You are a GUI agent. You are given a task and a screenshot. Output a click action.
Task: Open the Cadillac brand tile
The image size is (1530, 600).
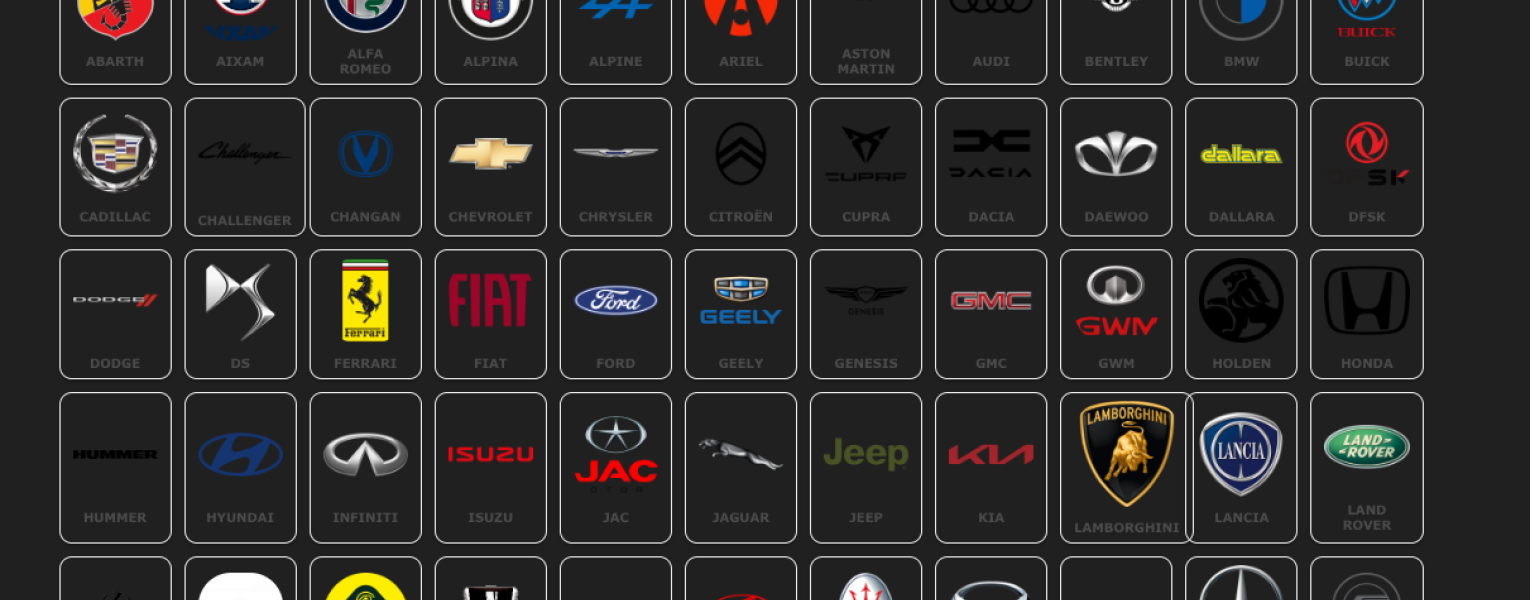115,166
